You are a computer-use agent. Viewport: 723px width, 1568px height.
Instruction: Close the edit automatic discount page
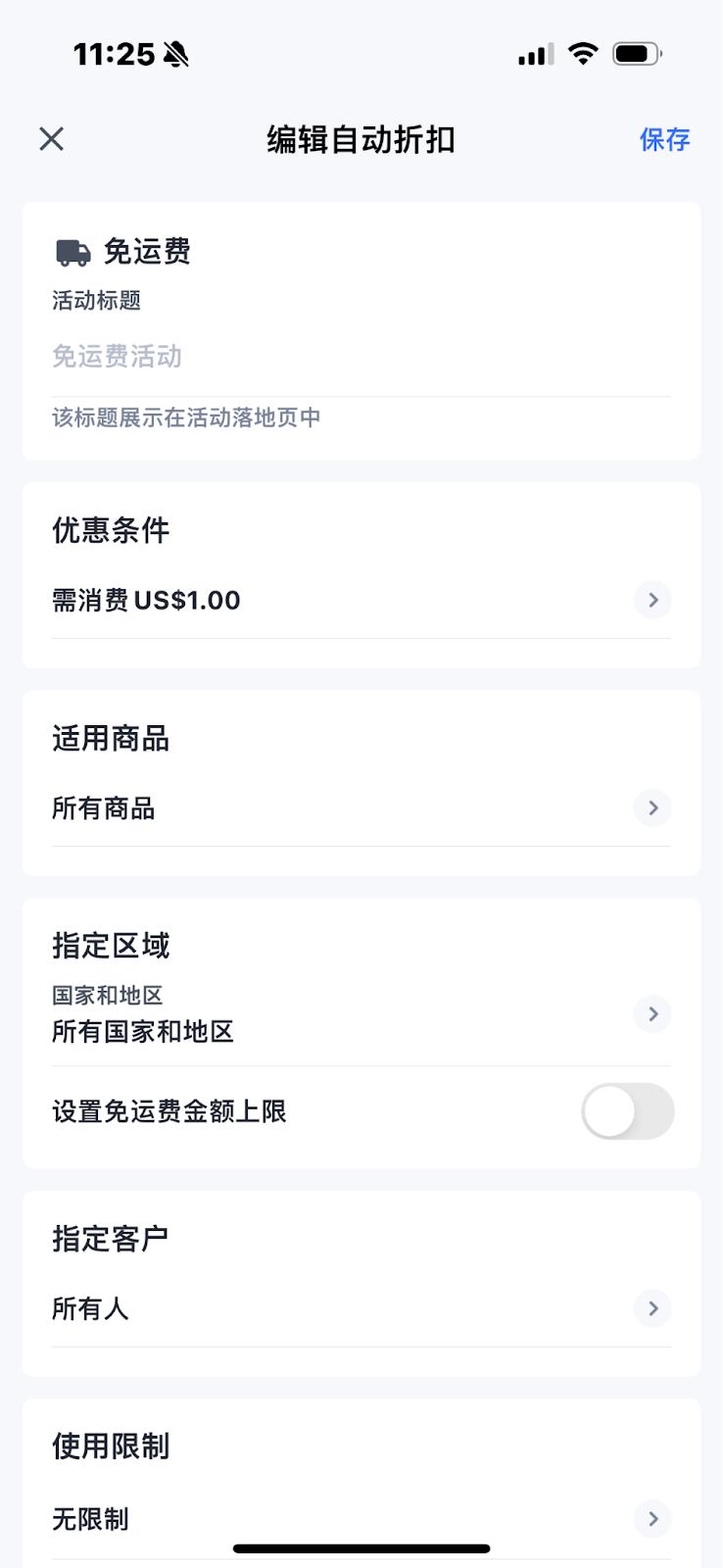click(x=52, y=139)
